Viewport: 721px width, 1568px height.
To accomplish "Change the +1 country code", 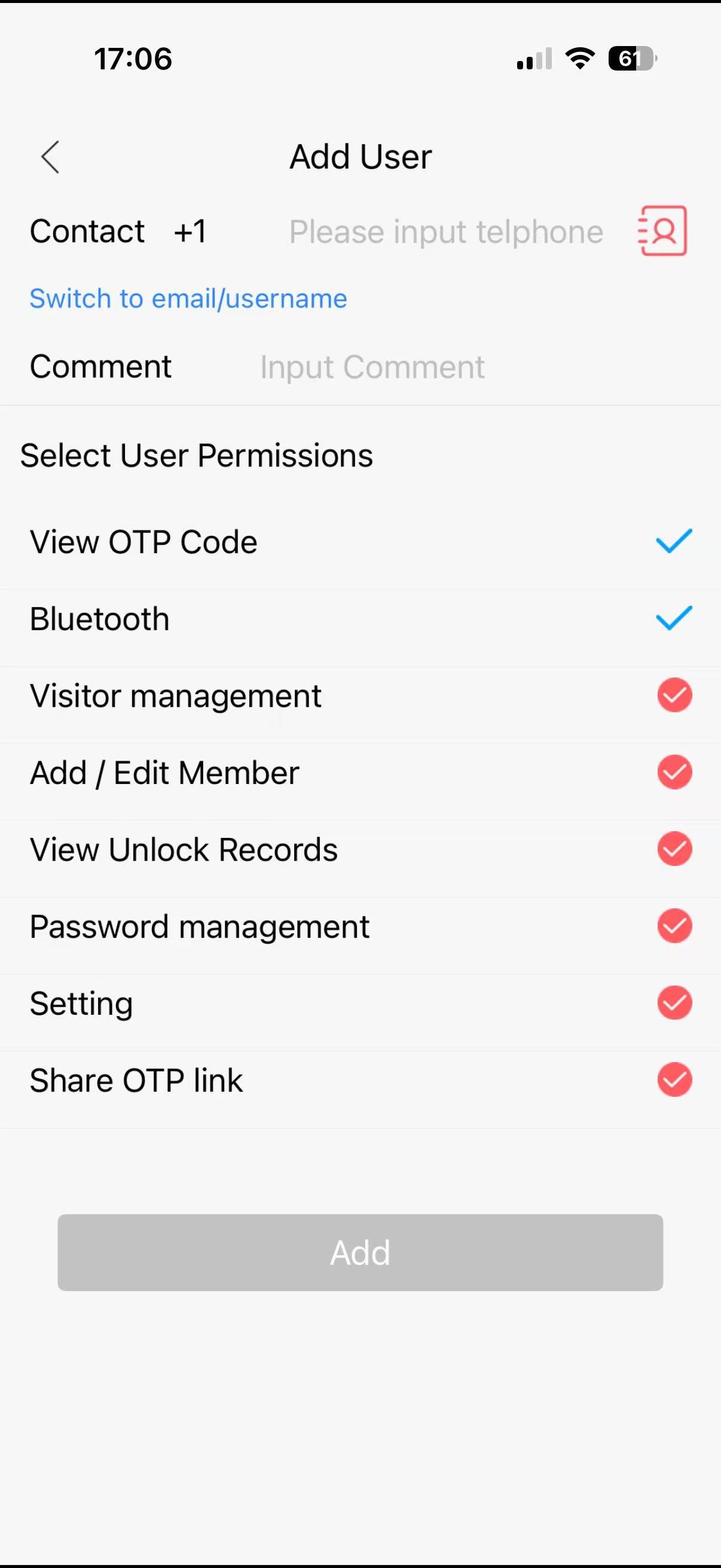I will click(190, 232).
